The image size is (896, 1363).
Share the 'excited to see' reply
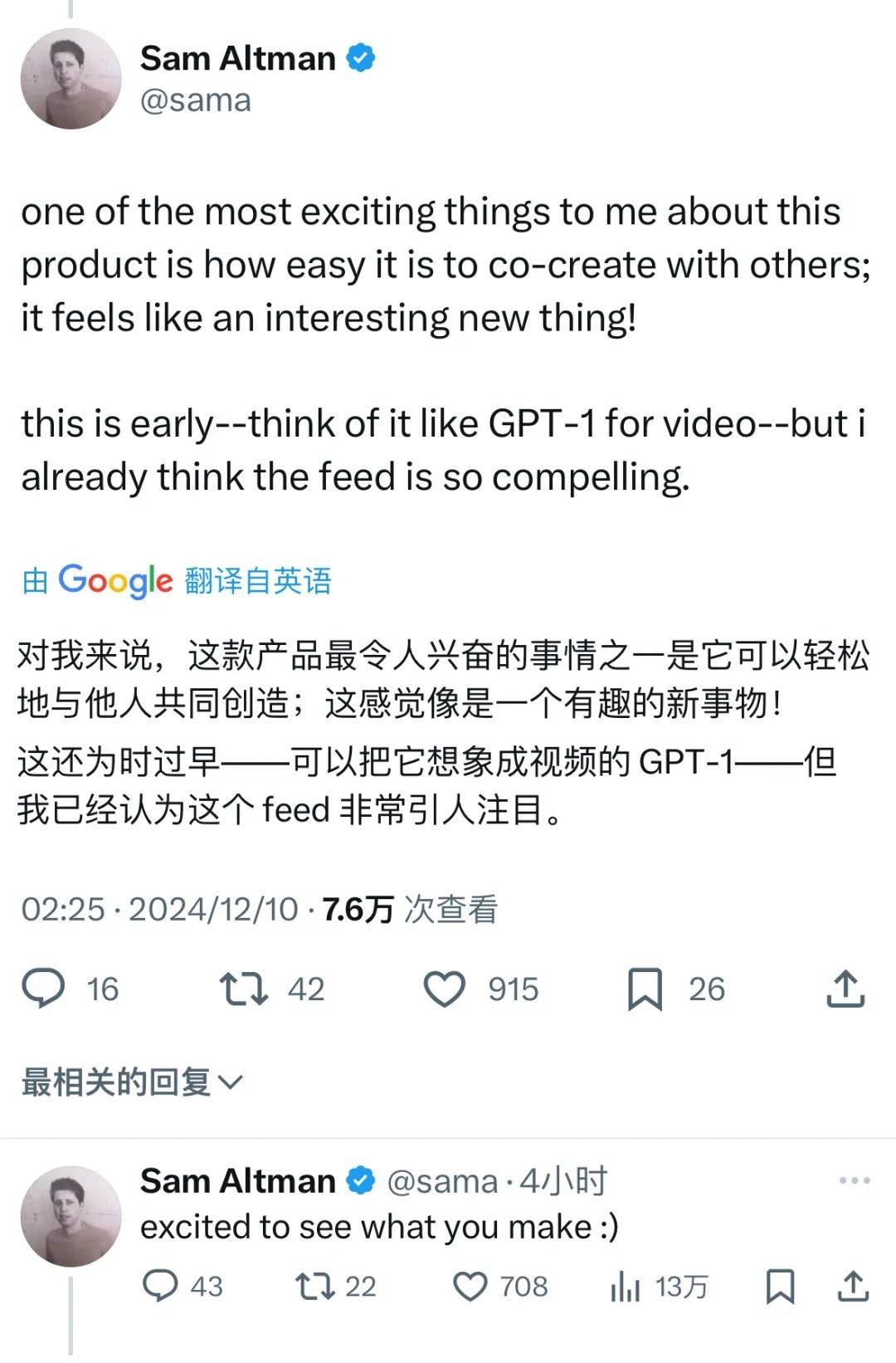(852, 1287)
